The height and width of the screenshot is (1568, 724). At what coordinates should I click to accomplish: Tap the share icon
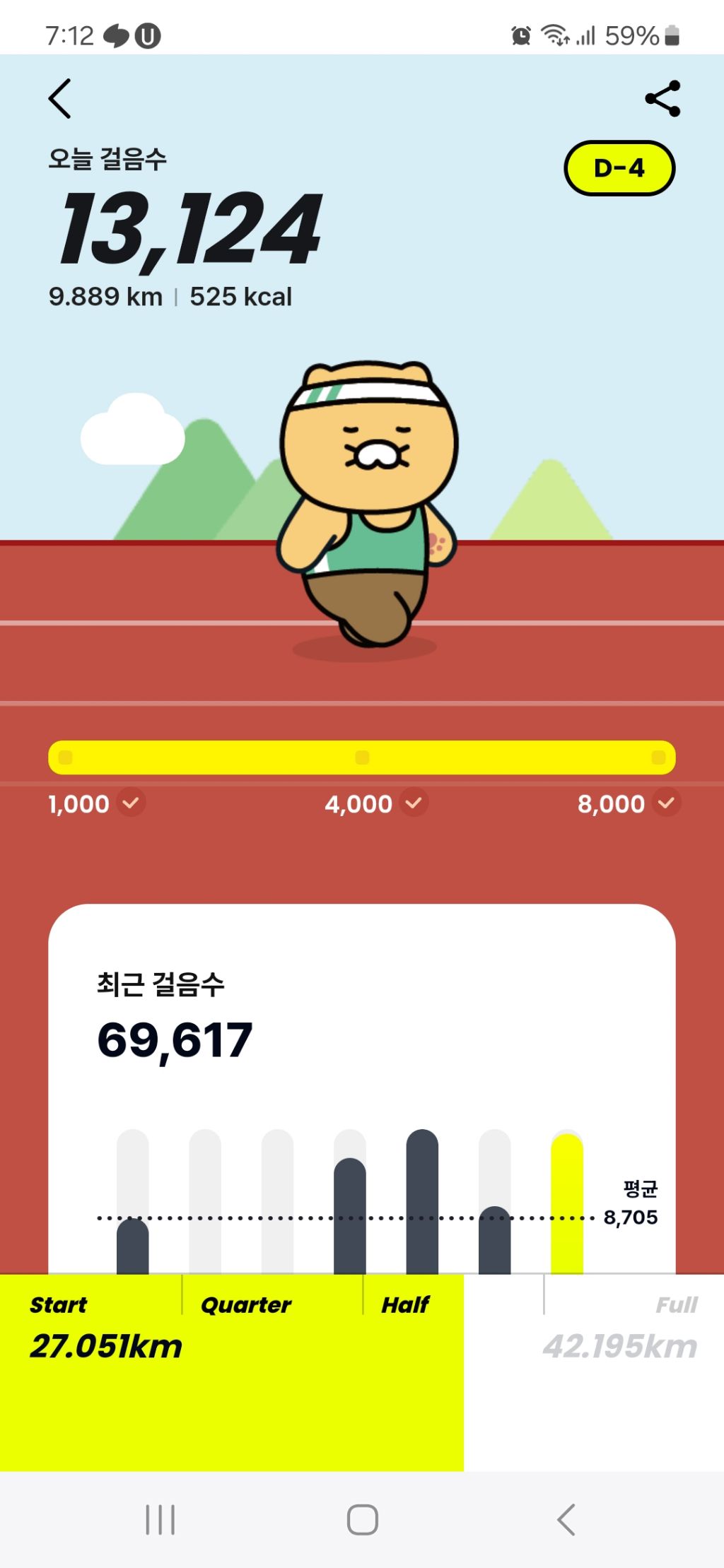coord(662,100)
